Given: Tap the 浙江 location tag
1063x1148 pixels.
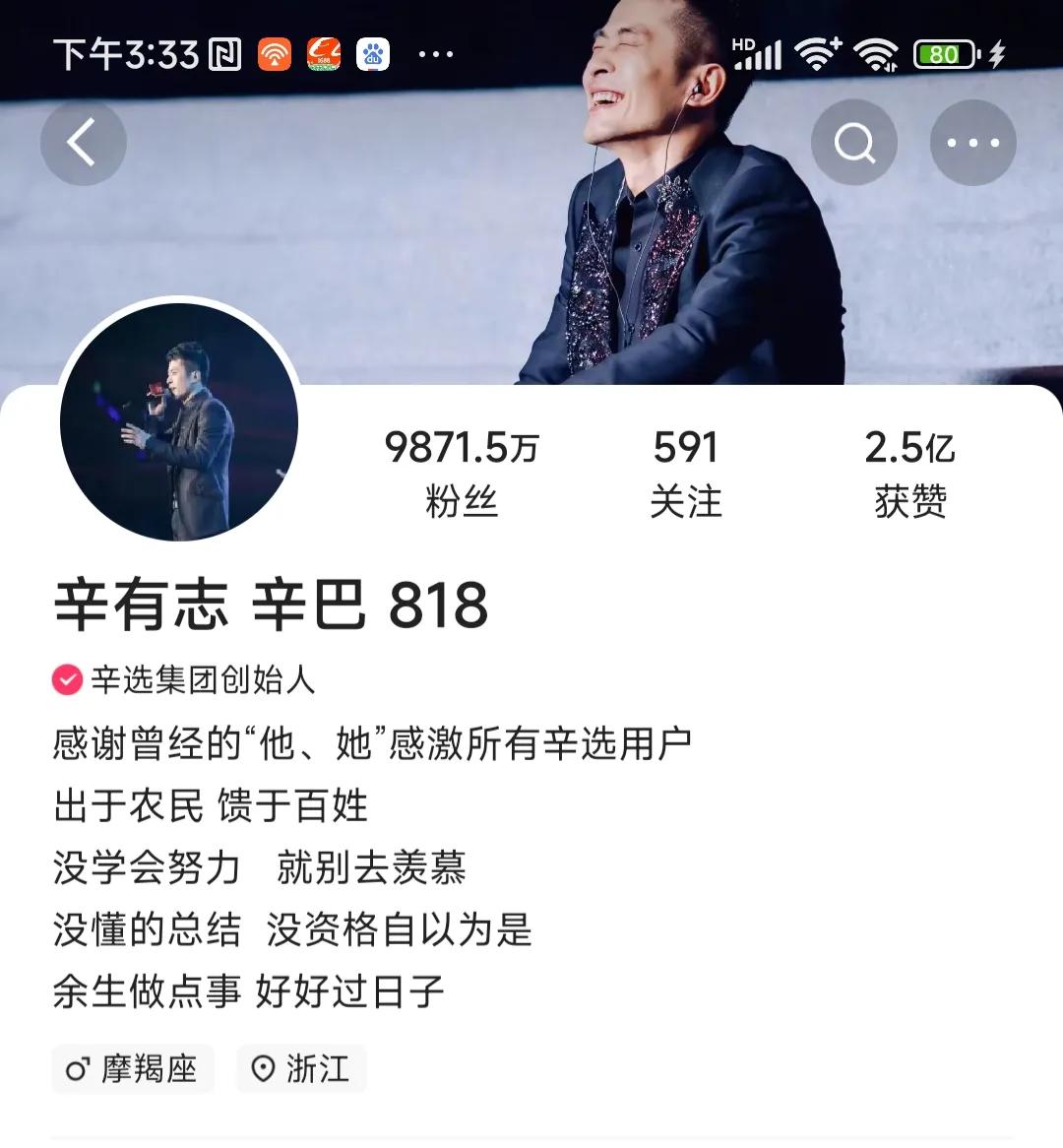Looking at the screenshot, I should pos(300,1068).
